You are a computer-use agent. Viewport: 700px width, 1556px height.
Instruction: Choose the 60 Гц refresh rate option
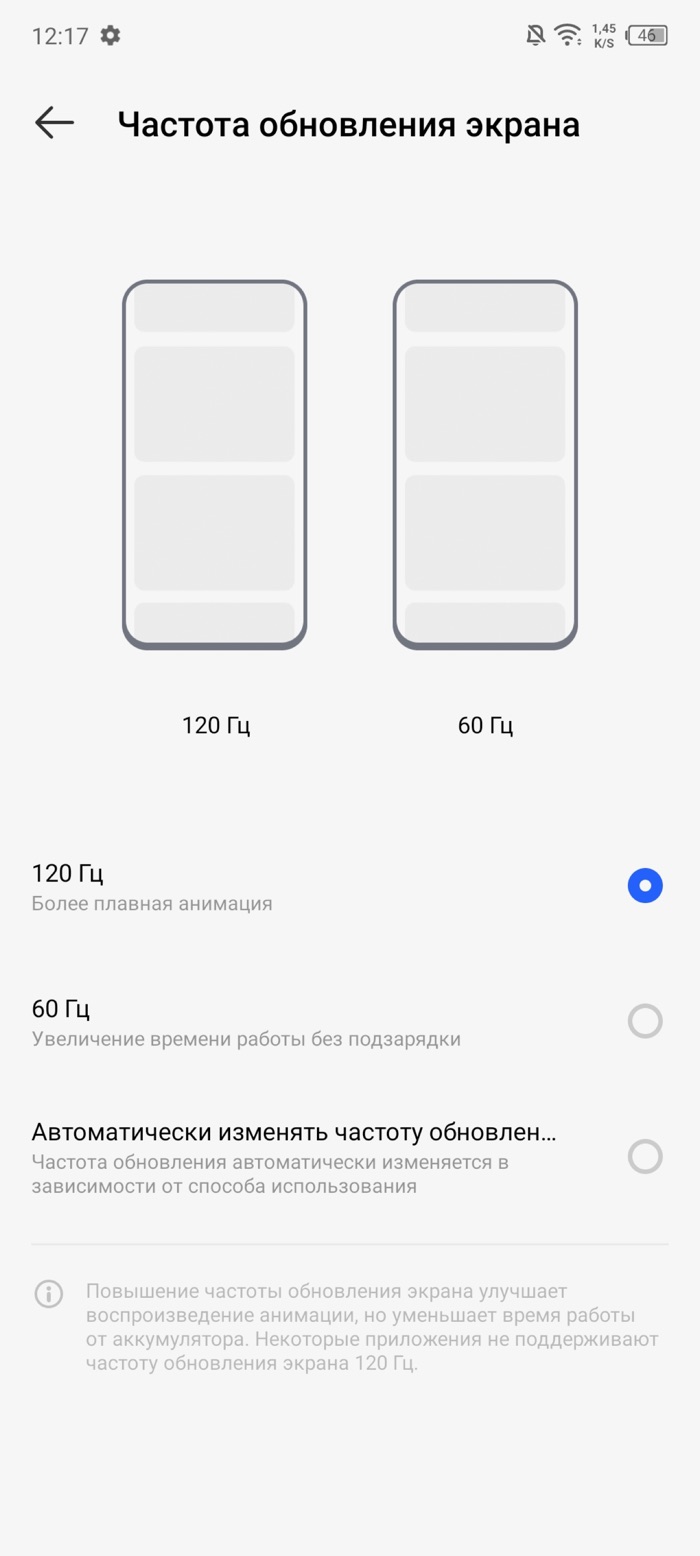350,1022
